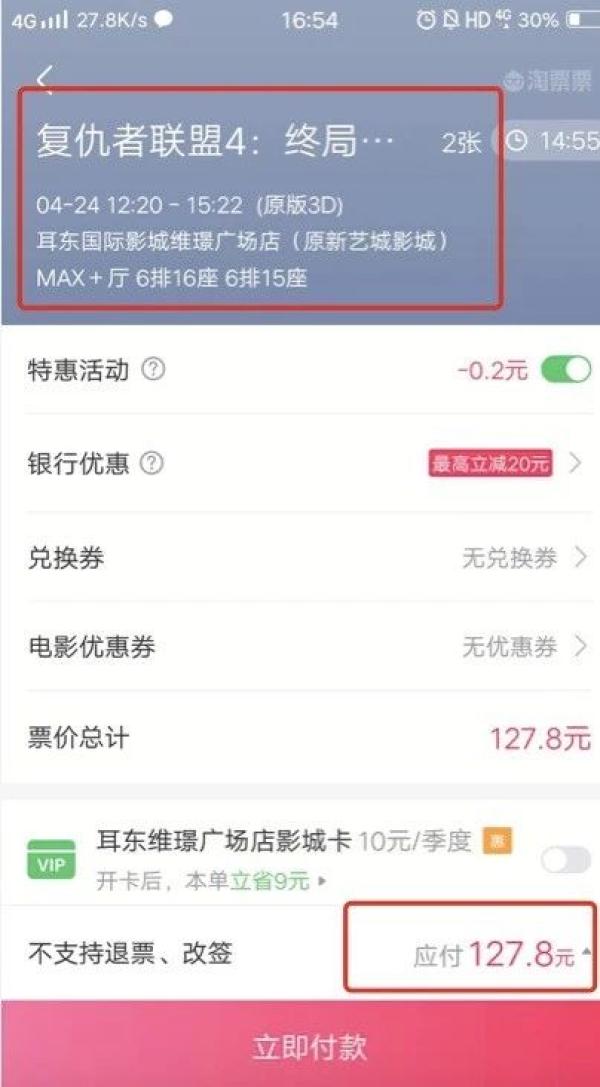Image resolution: width=600 pixels, height=1087 pixels.
Task: Show help for 特惠活动 via question mark
Action: pos(153,370)
